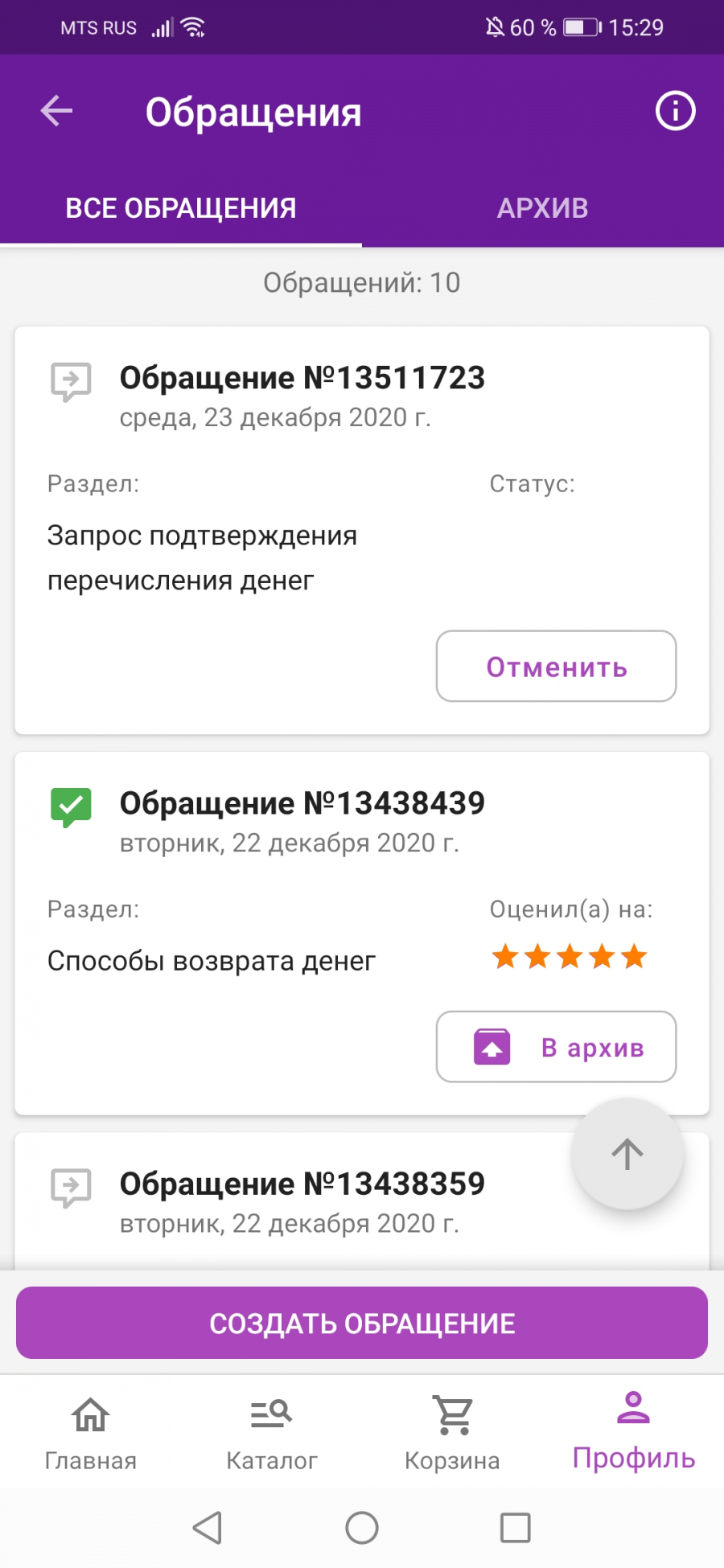
Task: Tap the system home button
Action: (x=362, y=1528)
